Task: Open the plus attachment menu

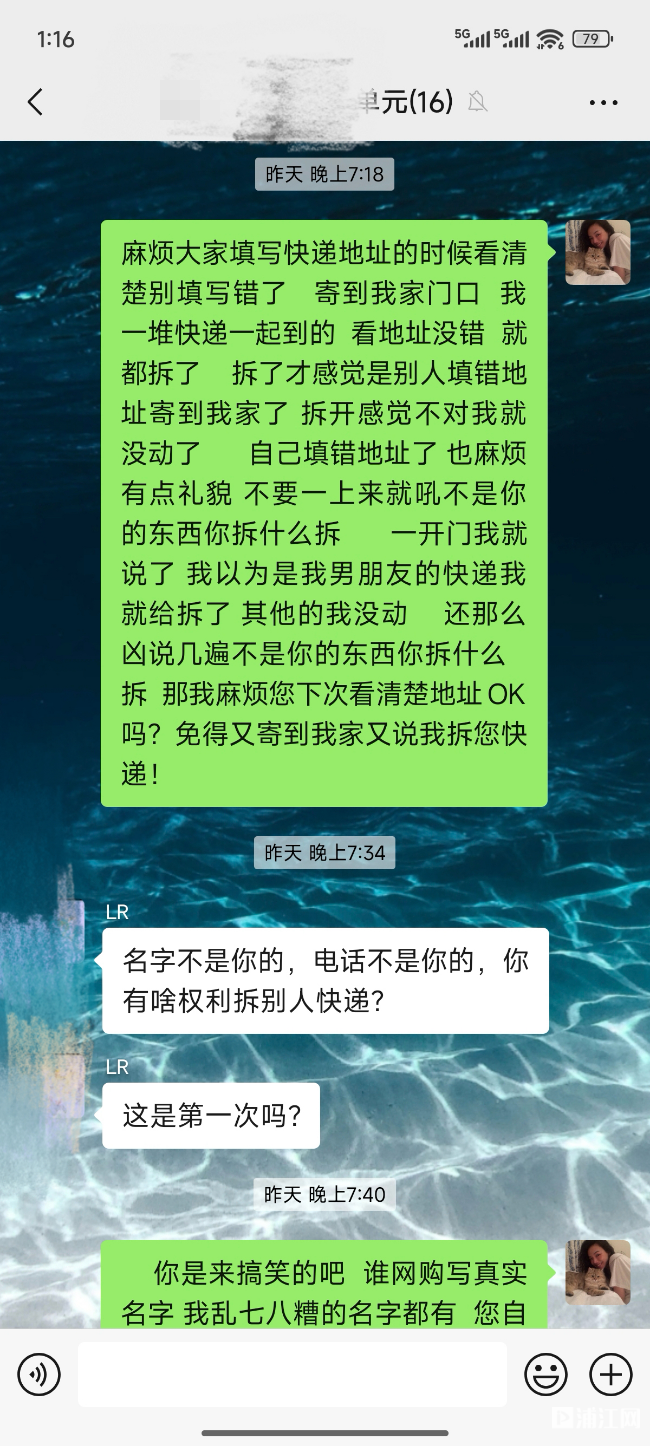Action: pos(610,1374)
